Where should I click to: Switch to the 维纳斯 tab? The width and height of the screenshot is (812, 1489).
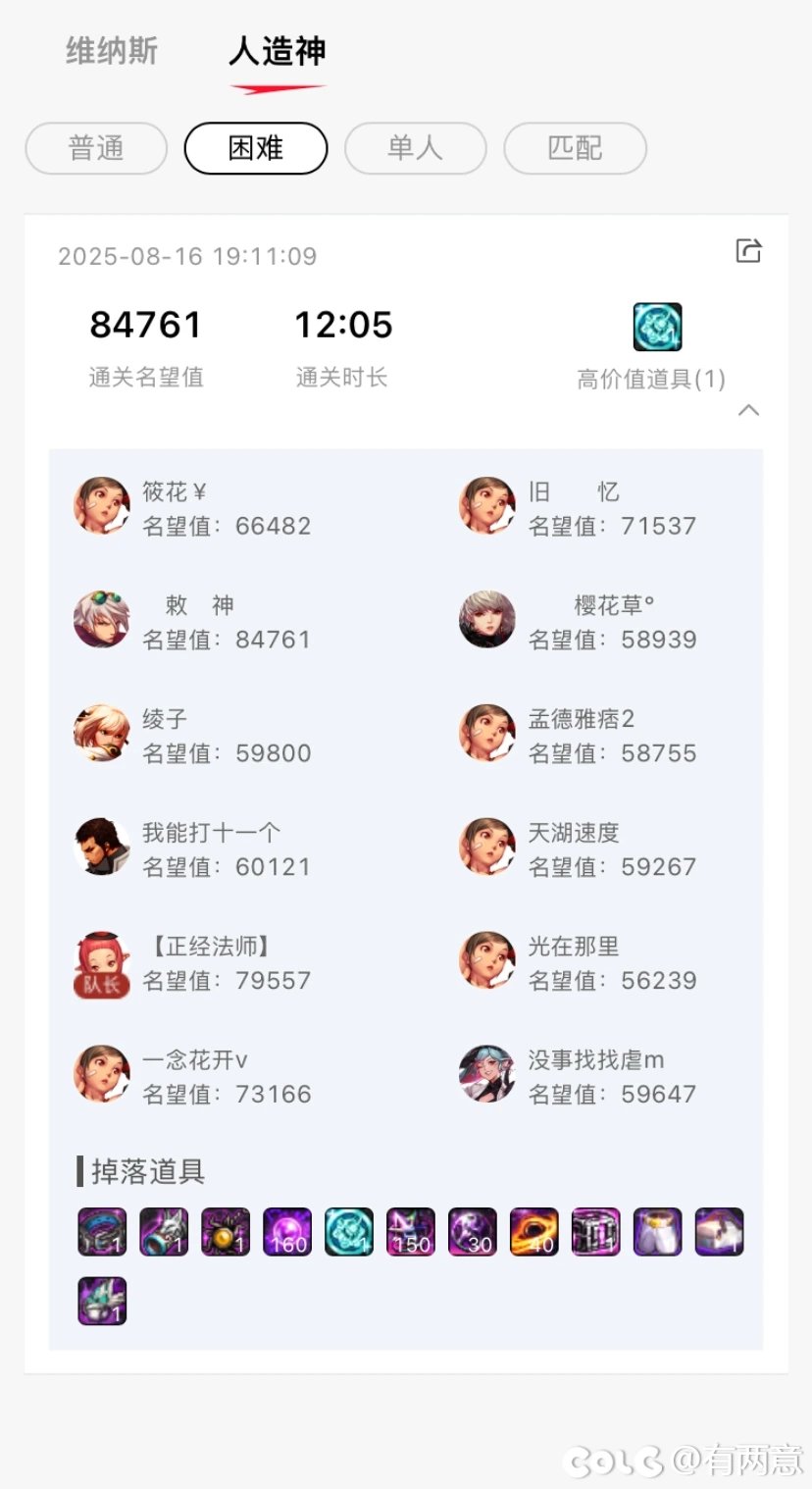pyautogui.click(x=112, y=51)
